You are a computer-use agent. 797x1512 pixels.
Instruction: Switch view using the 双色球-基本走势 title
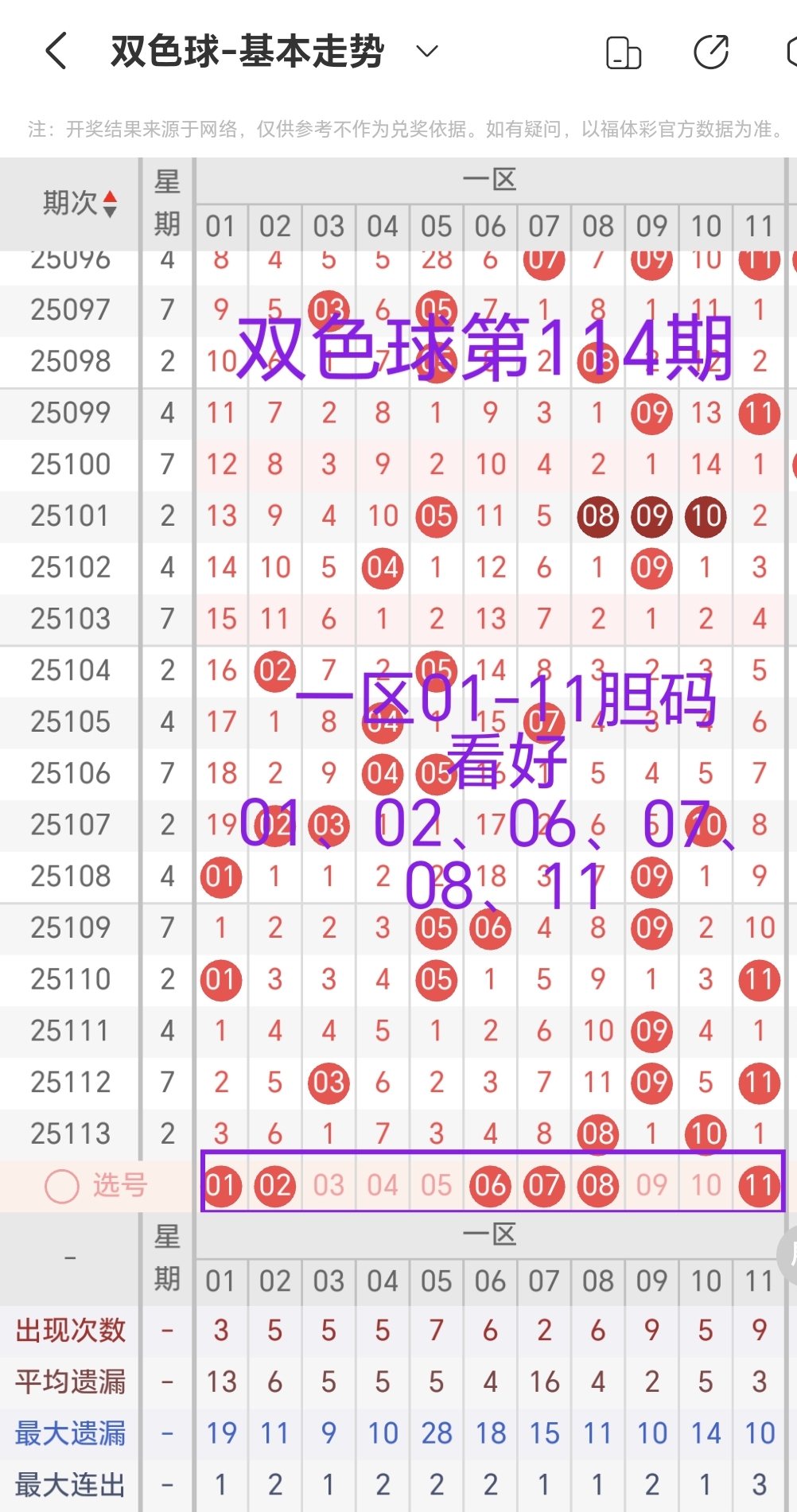pyautogui.click(x=247, y=51)
